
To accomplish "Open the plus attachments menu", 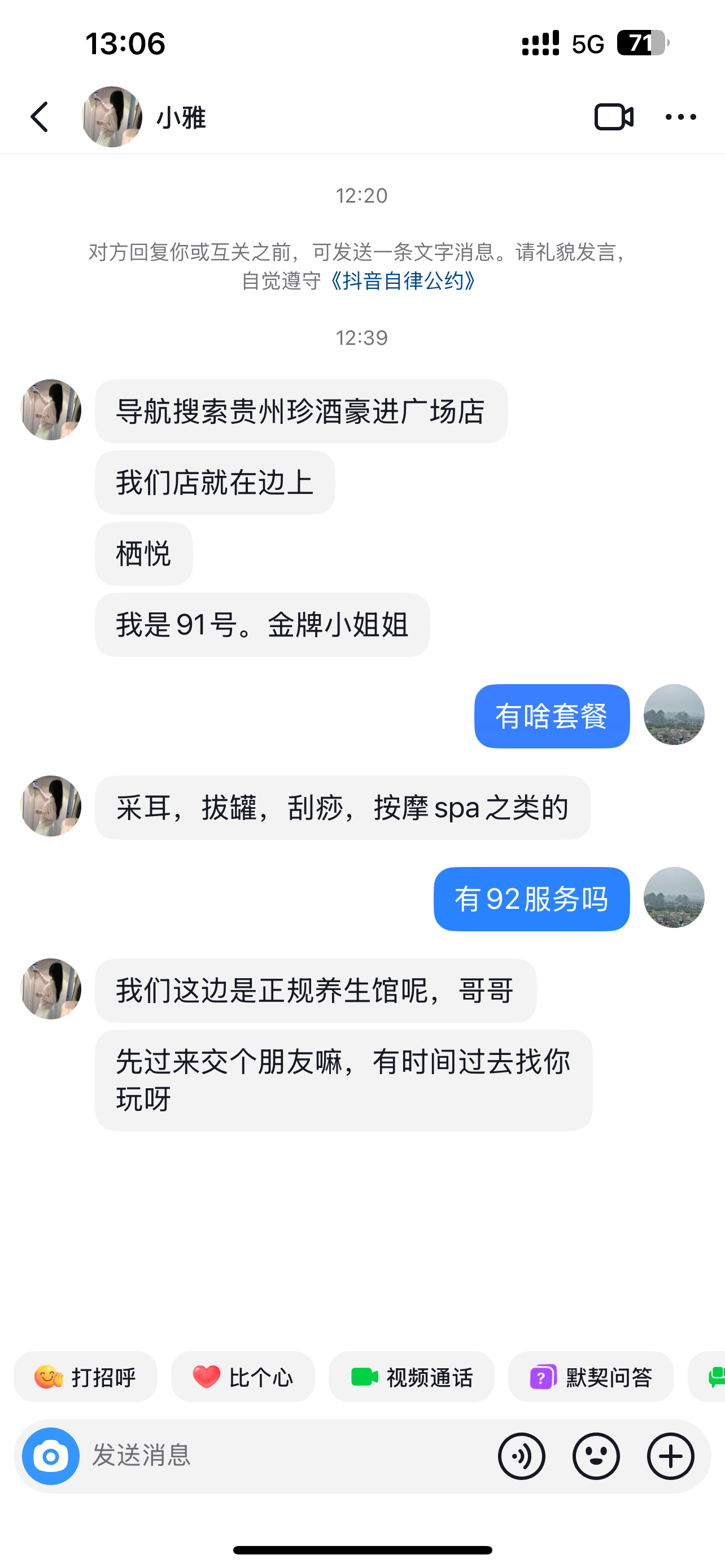I will coord(670,1456).
